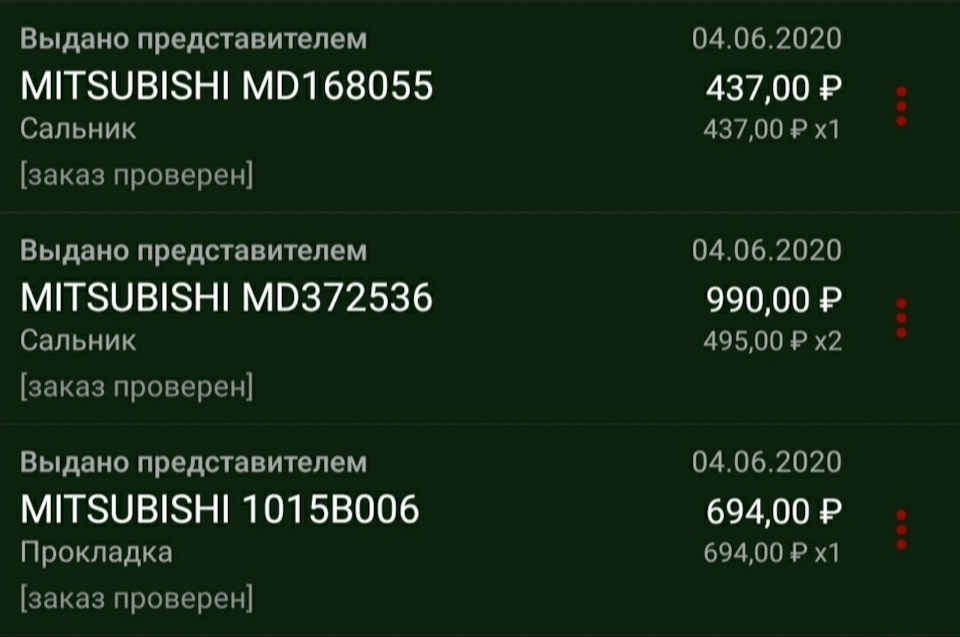The height and width of the screenshot is (637, 960).
Task: Open overflow menu for MITSUBISHI MD372536
Action: click(x=901, y=317)
